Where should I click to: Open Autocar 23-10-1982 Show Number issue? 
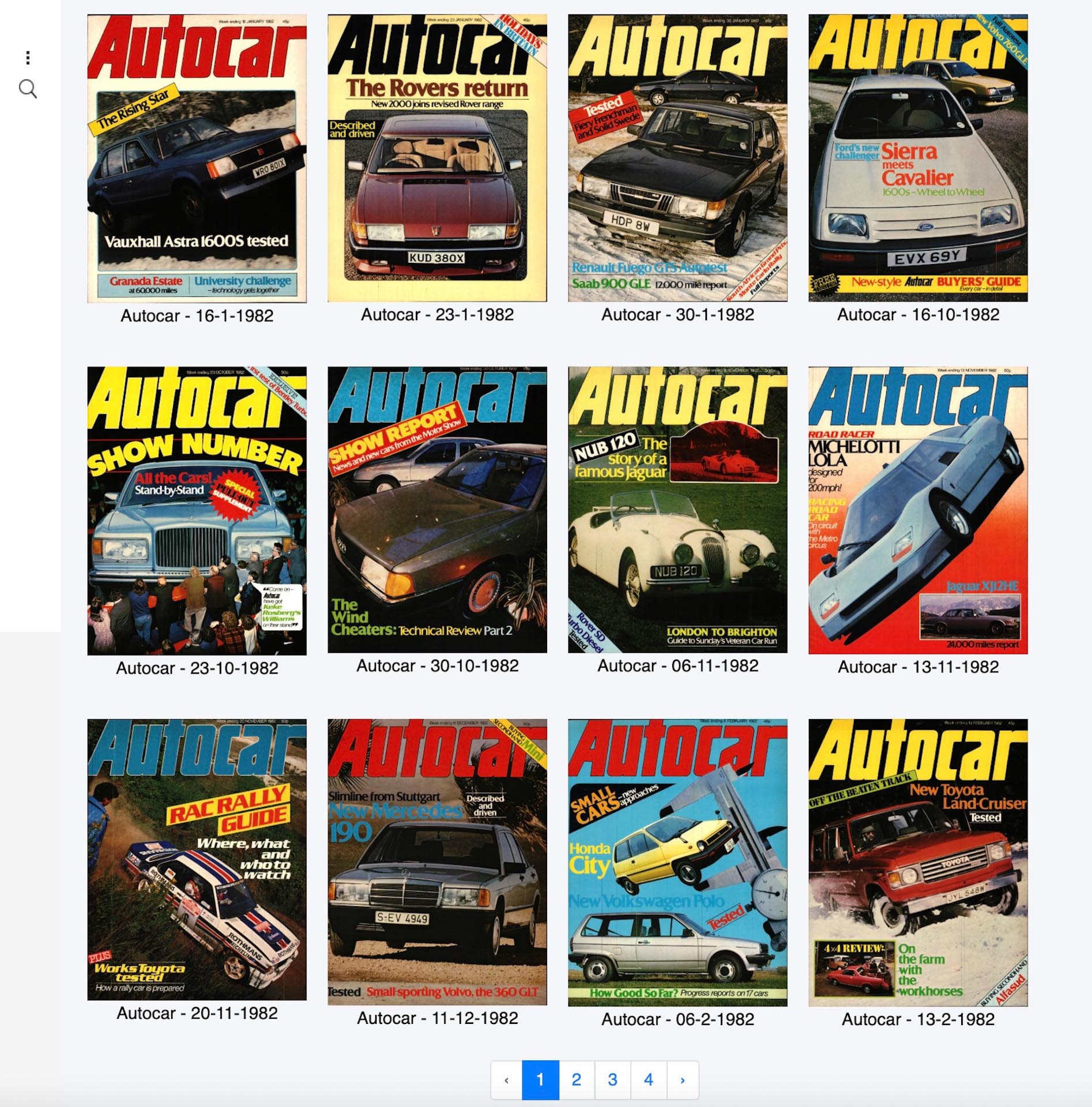197,510
